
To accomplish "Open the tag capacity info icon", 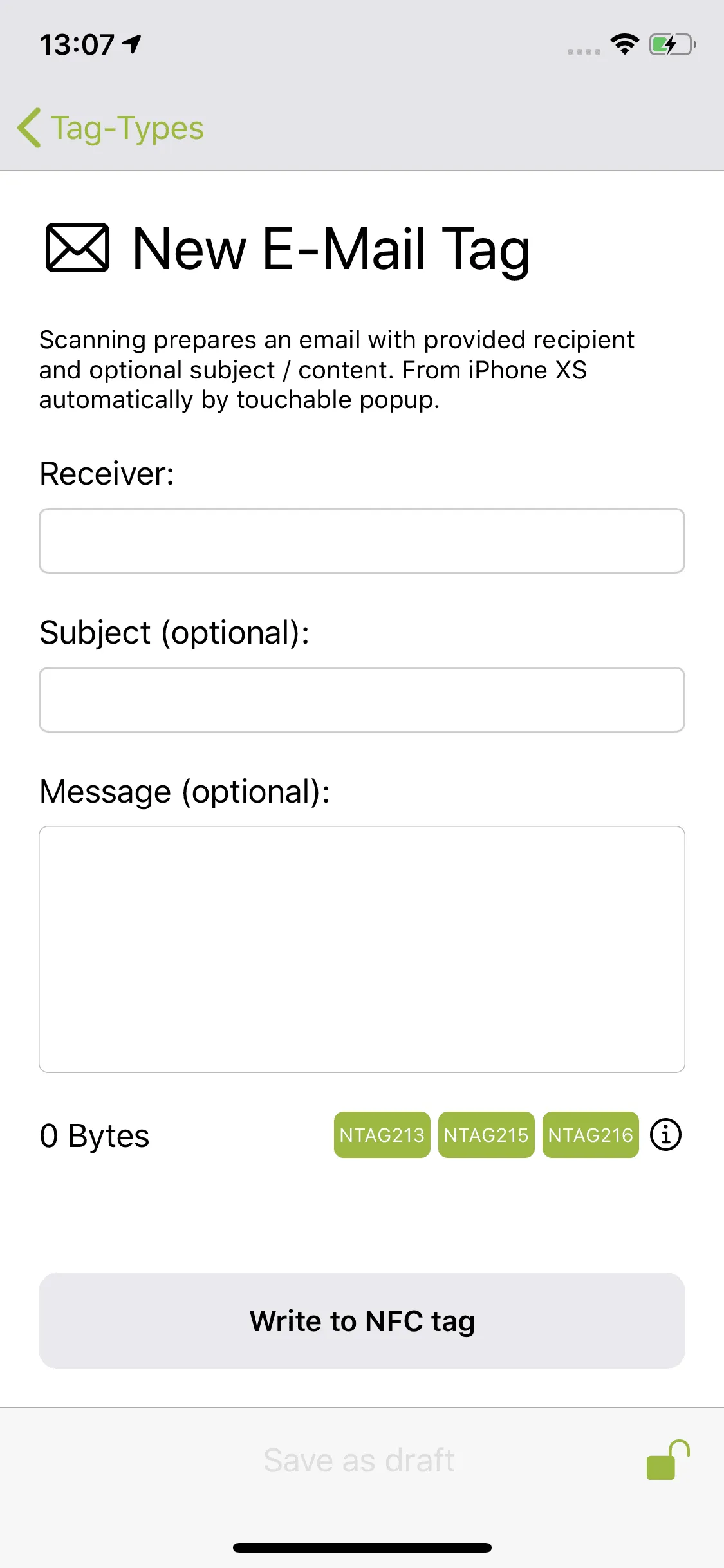I will pyautogui.click(x=665, y=1134).
